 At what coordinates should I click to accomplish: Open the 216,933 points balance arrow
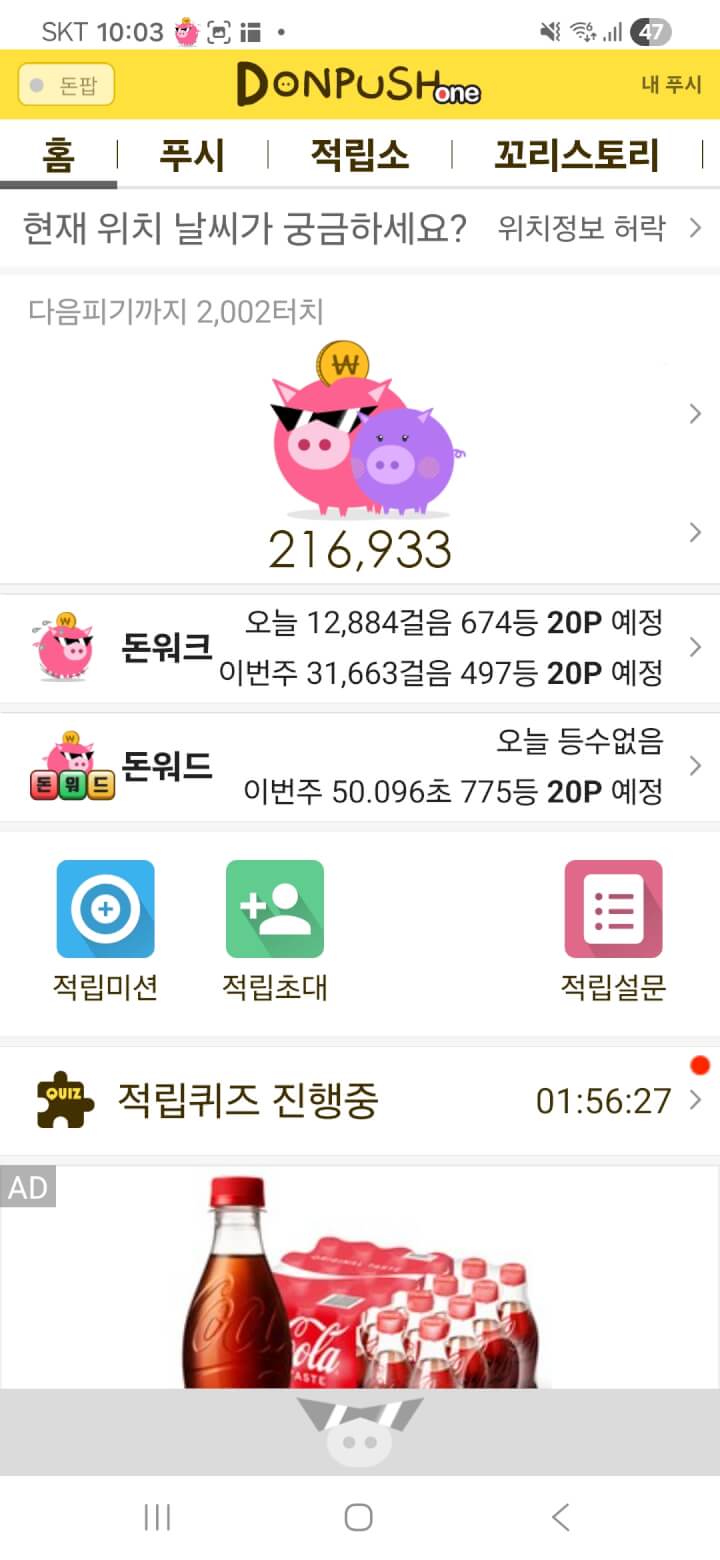[695, 534]
